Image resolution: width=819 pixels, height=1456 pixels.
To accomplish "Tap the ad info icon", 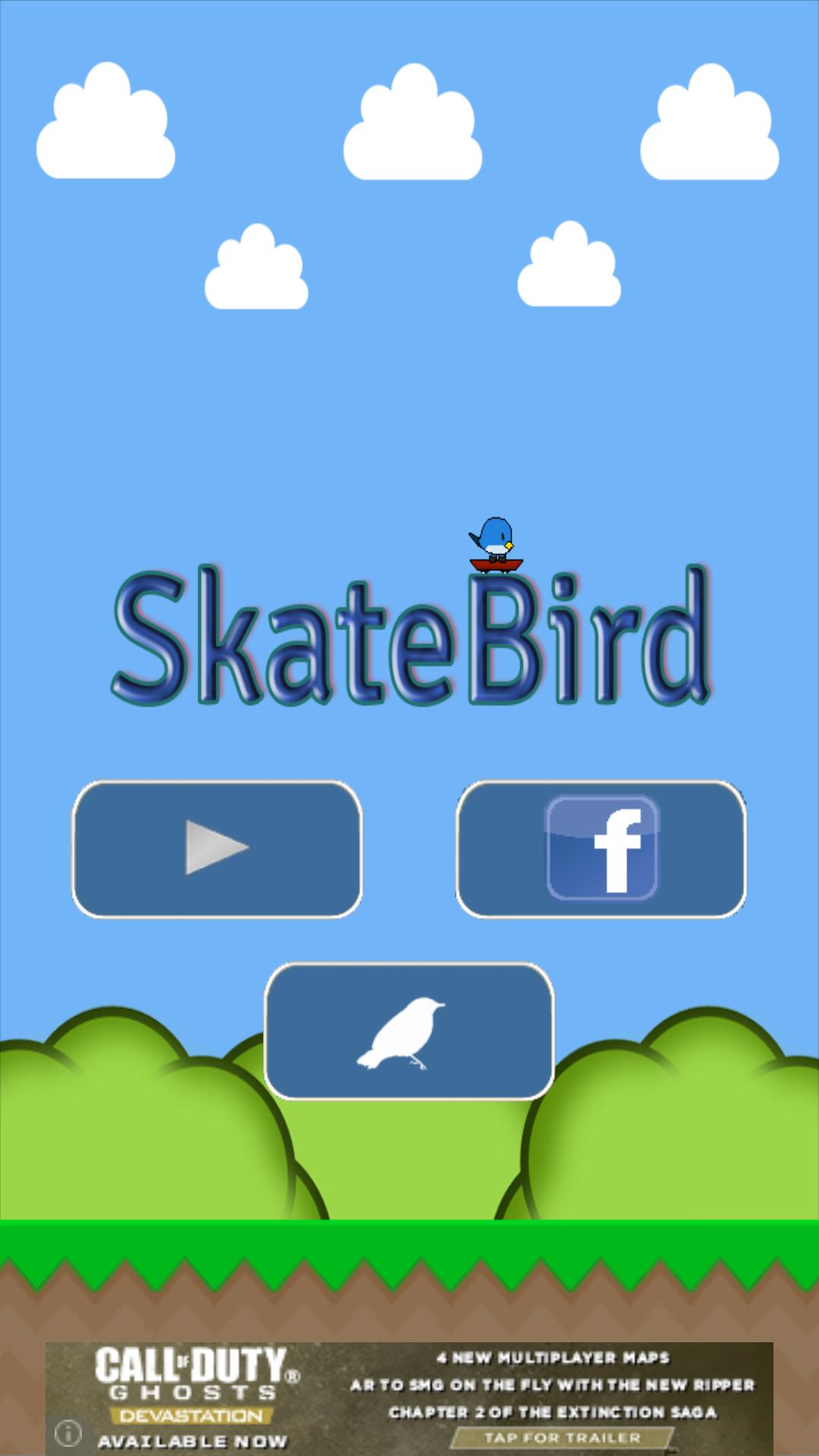I will tap(68, 1432).
